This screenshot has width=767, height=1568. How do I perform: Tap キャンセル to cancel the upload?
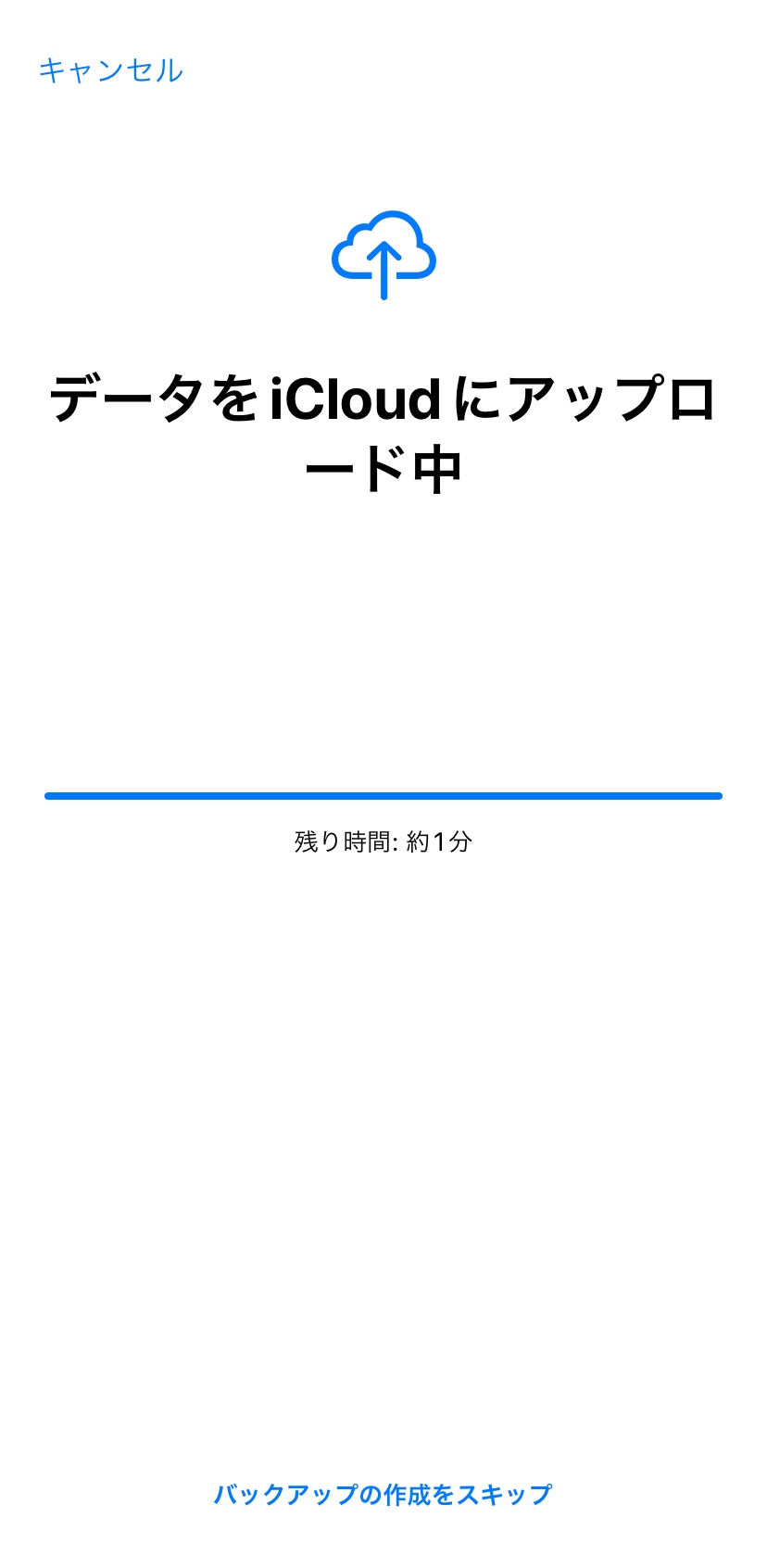click(110, 70)
